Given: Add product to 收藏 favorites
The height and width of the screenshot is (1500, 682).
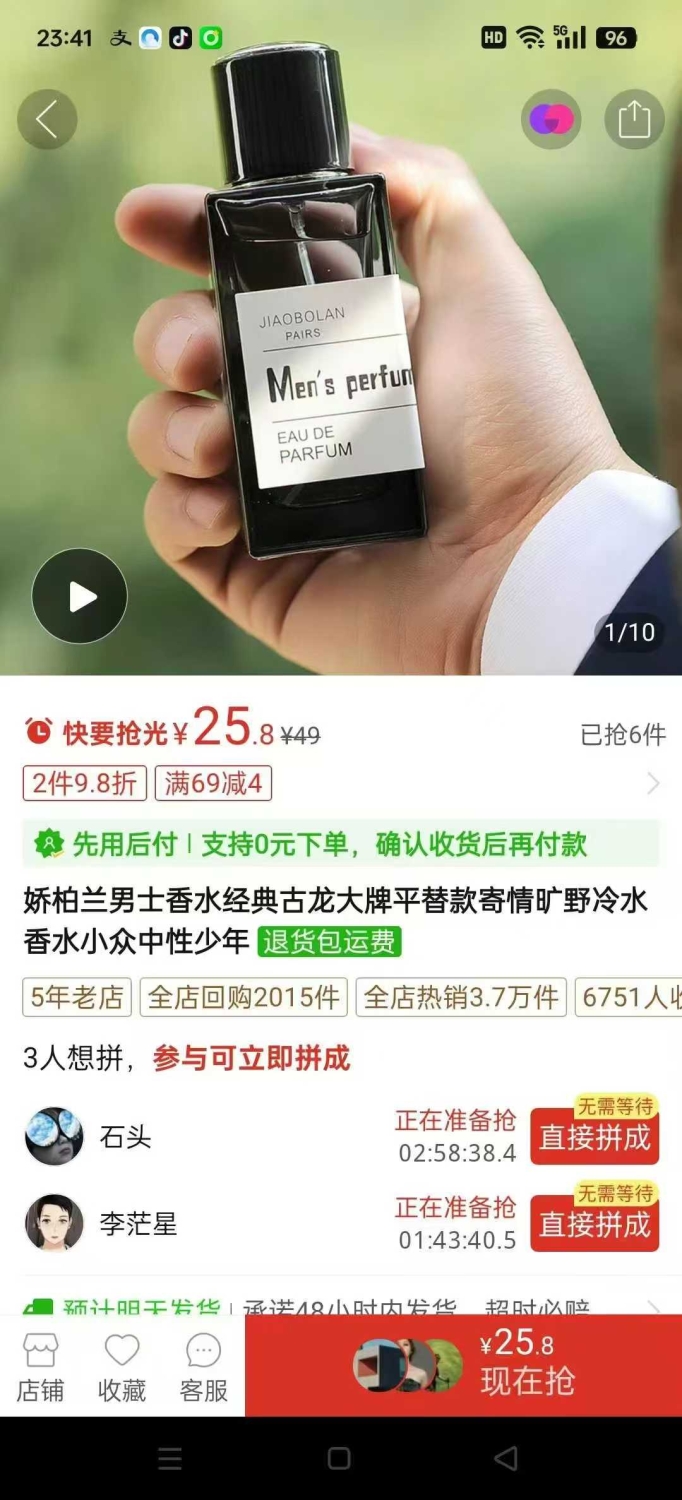Looking at the screenshot, I should [x=122, y=1367].
